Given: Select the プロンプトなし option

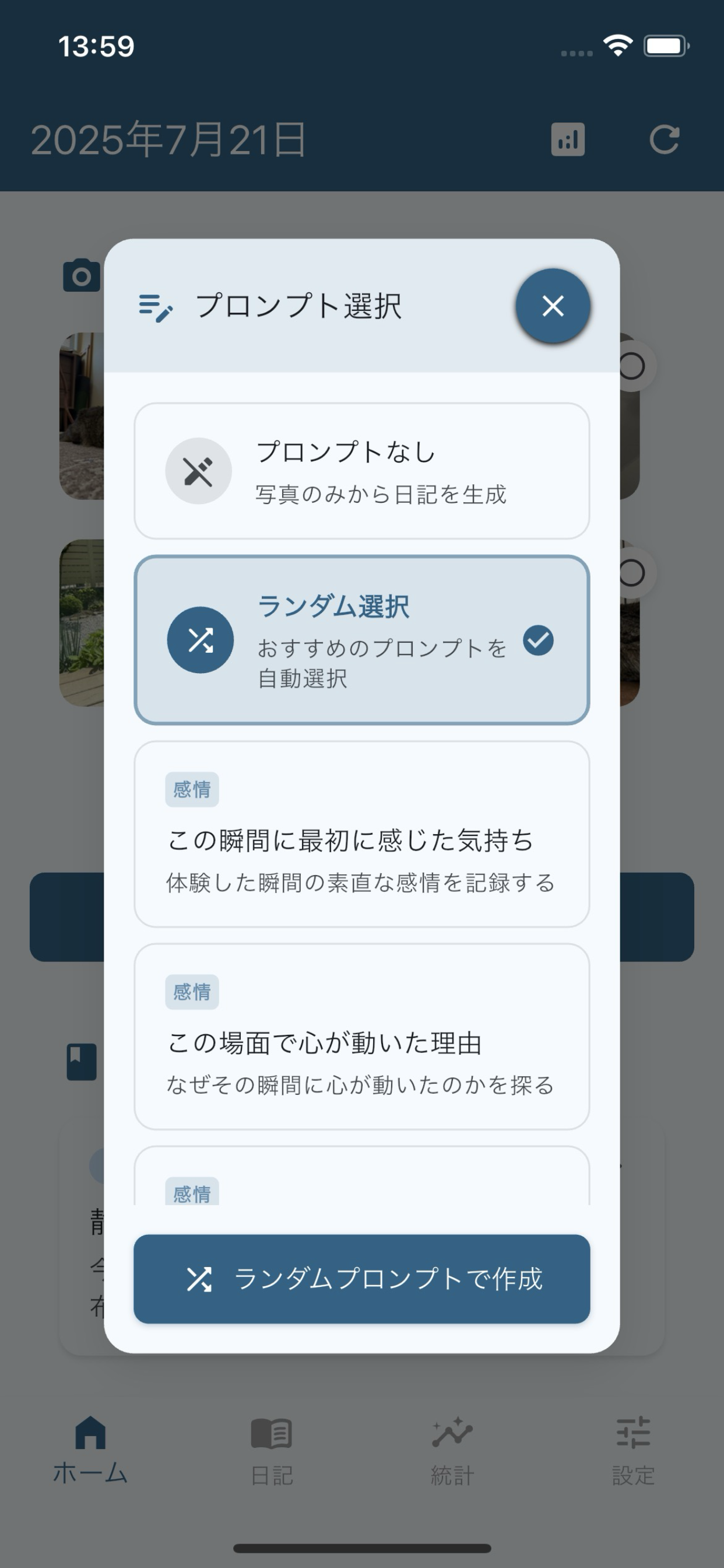Looking at the screenshot, I should (361, 471).
